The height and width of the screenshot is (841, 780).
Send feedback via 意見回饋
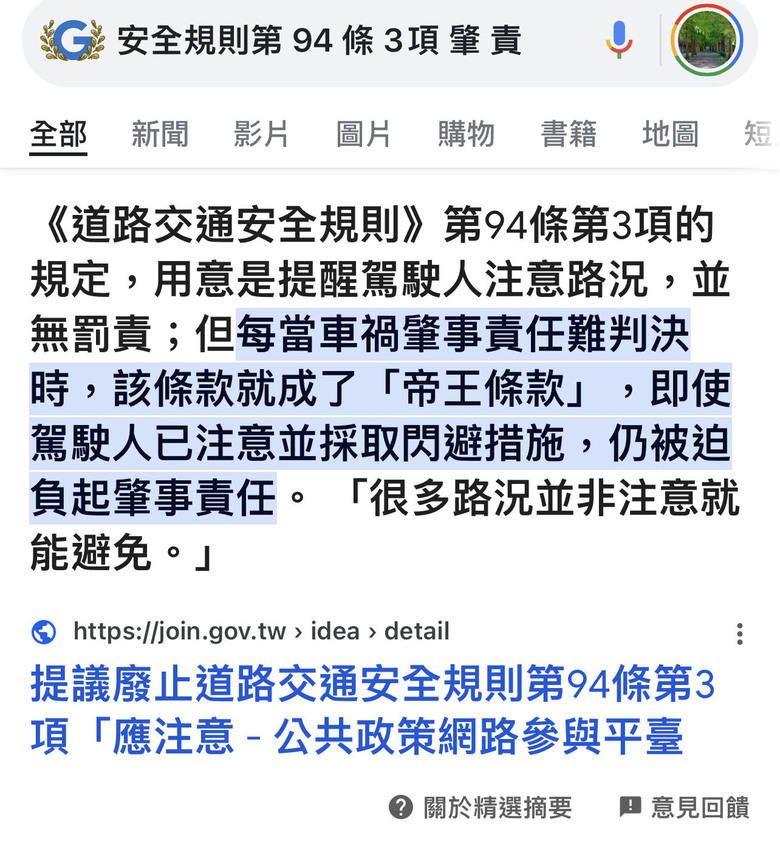coord(684,807)
